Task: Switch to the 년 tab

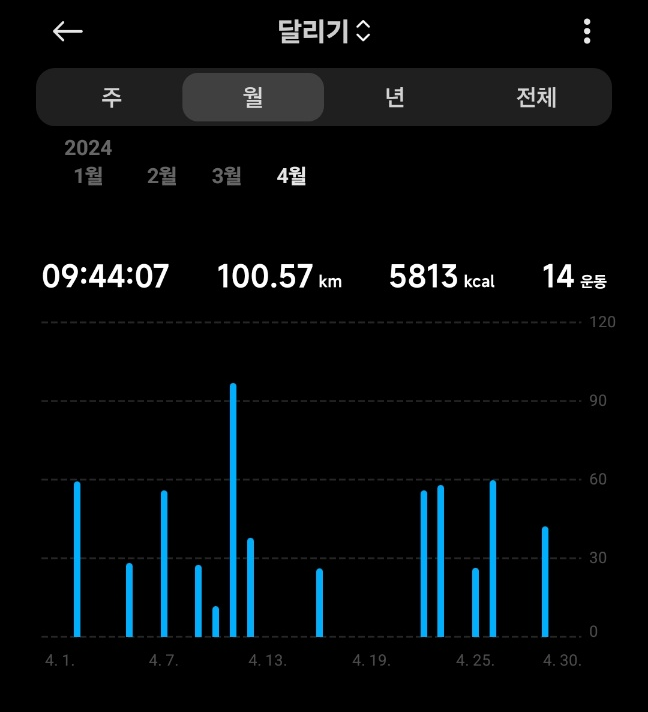Action: (x=394, y=97)
